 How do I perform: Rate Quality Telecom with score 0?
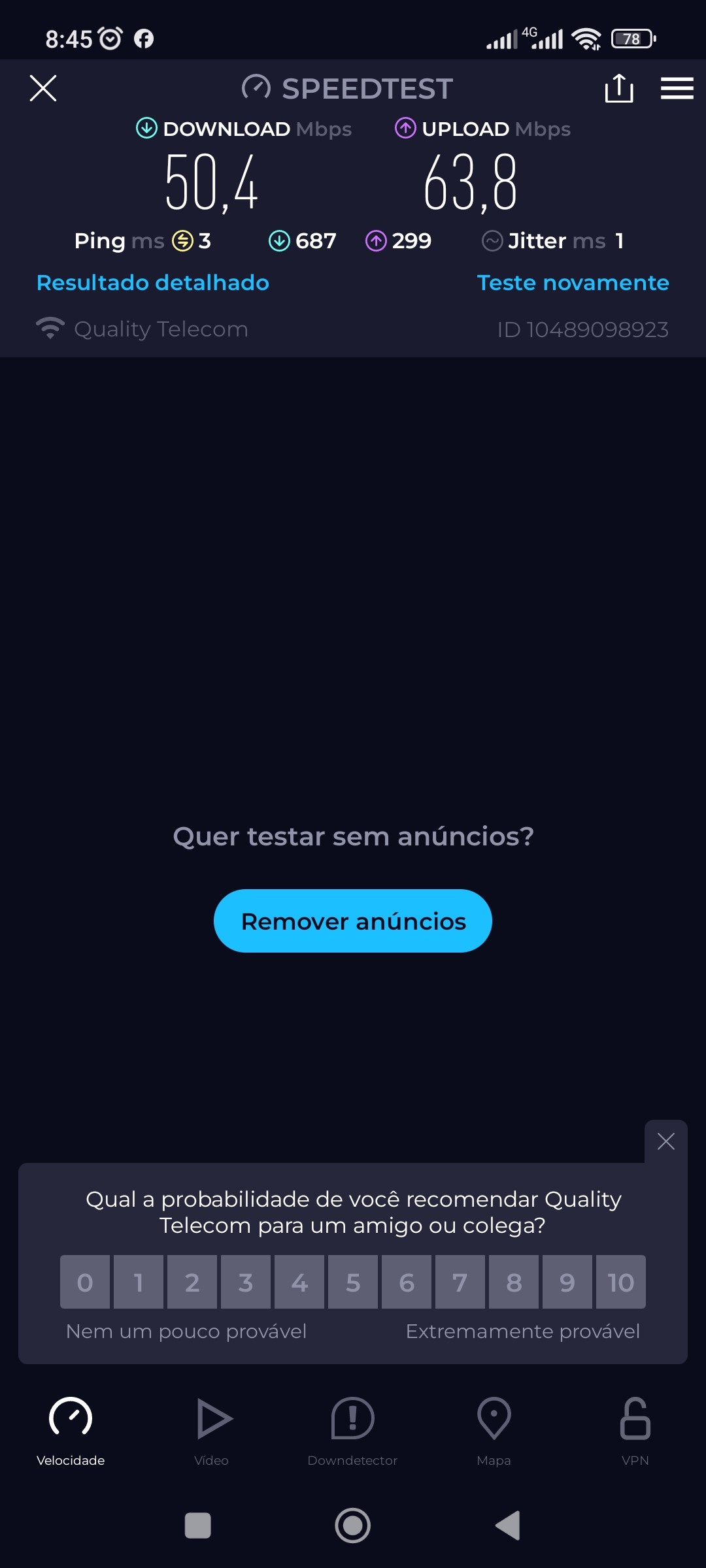click(85, 1282)
